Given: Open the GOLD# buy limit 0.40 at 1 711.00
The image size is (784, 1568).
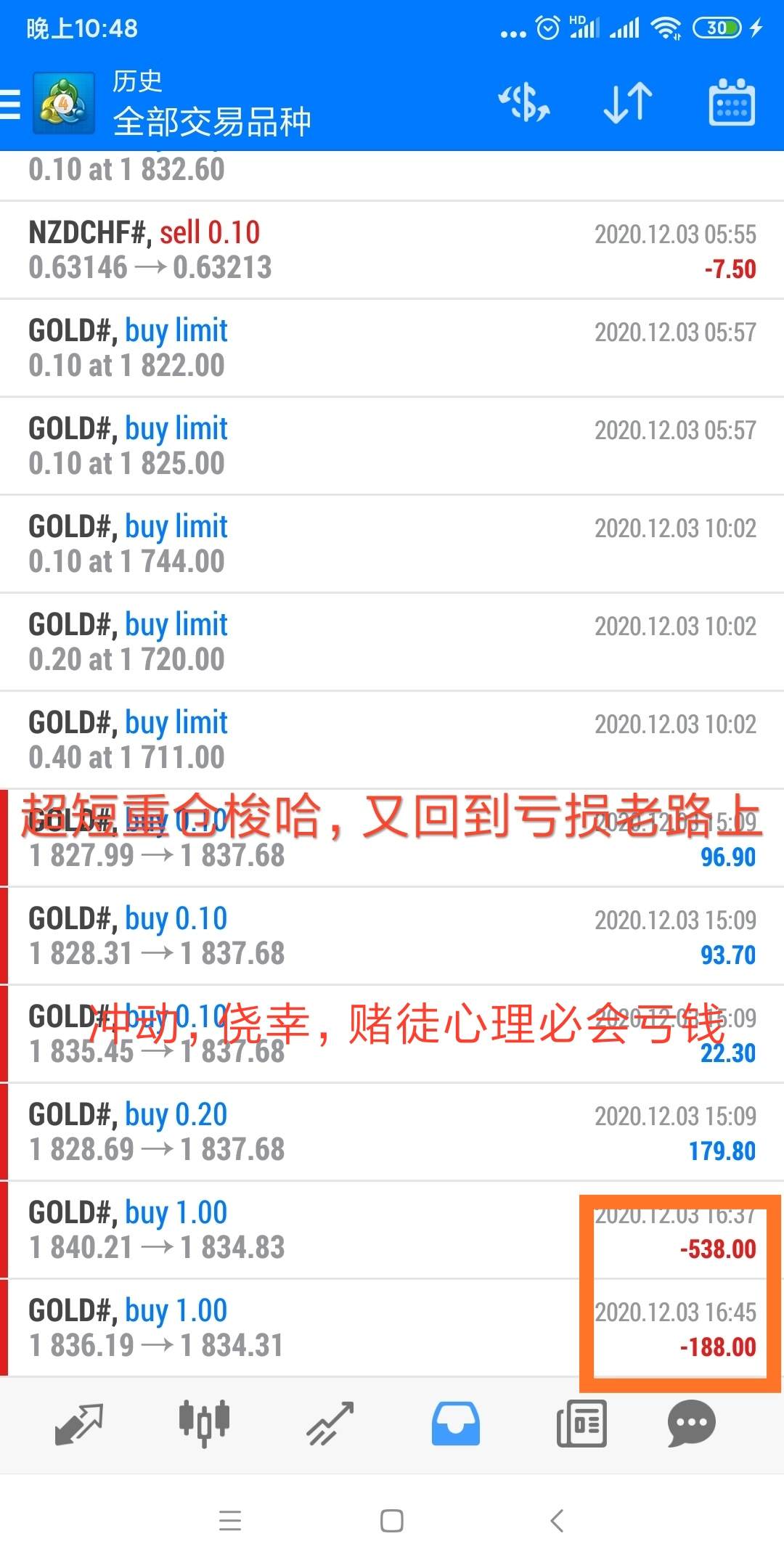Looking at the screenshot, I should (x=392, y=740).
